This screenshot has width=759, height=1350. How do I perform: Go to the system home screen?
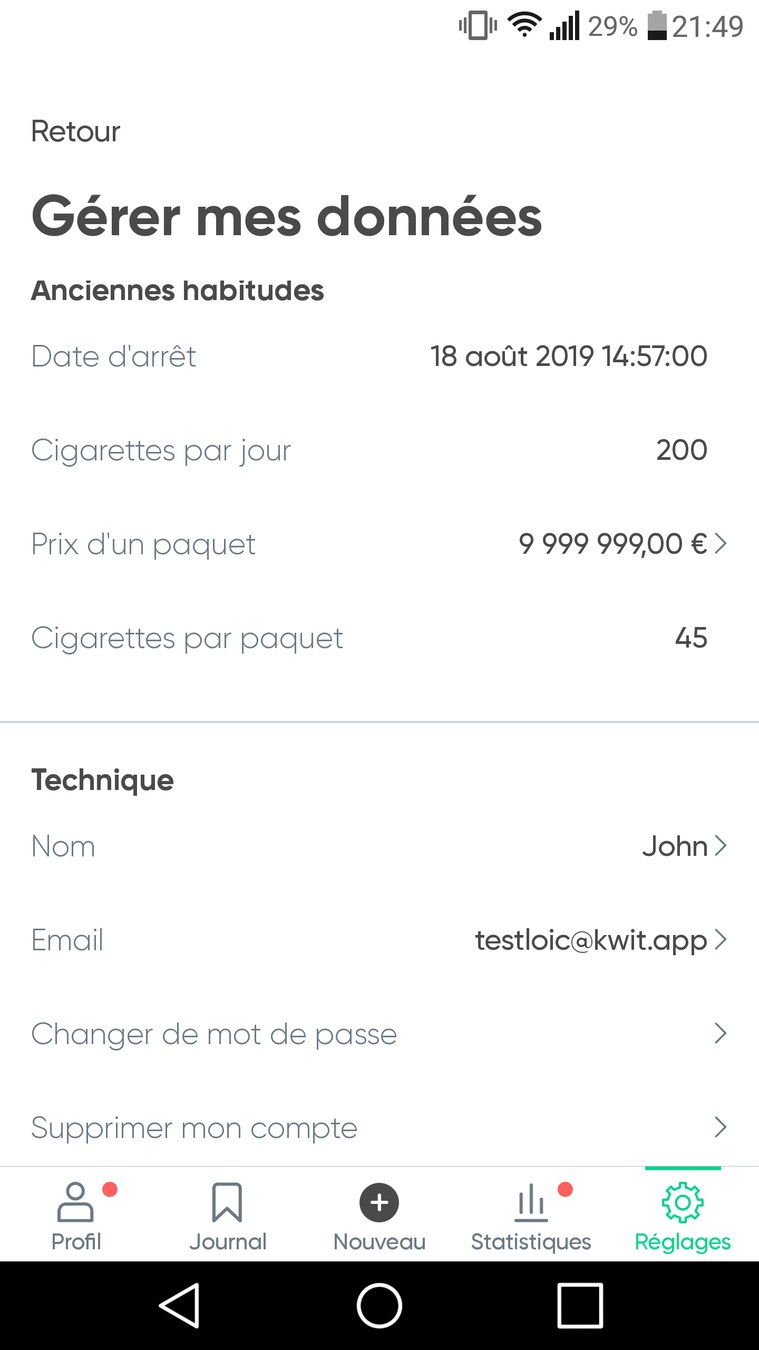click(379, 1306)
